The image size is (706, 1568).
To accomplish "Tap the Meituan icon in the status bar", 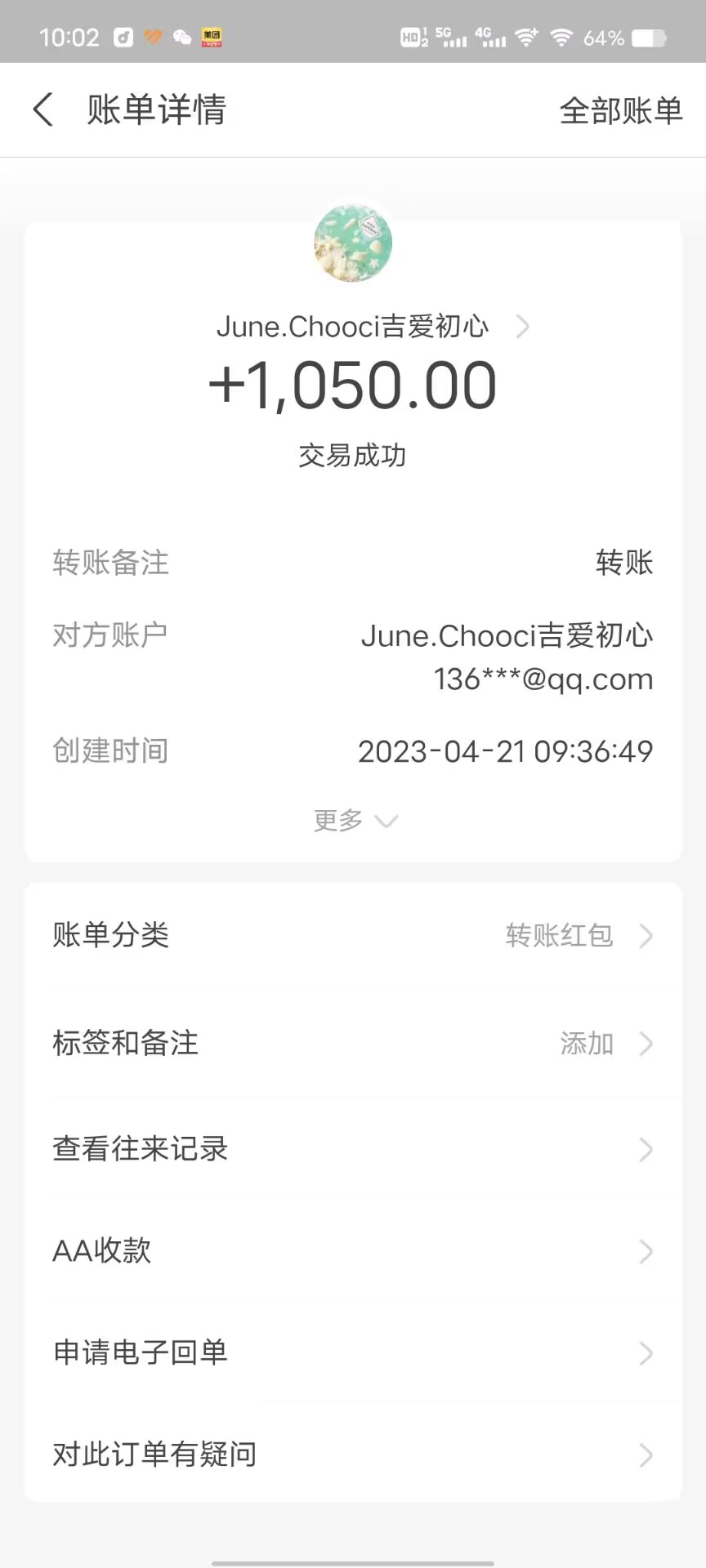I will pyautogui.click(x=211, y=36).
